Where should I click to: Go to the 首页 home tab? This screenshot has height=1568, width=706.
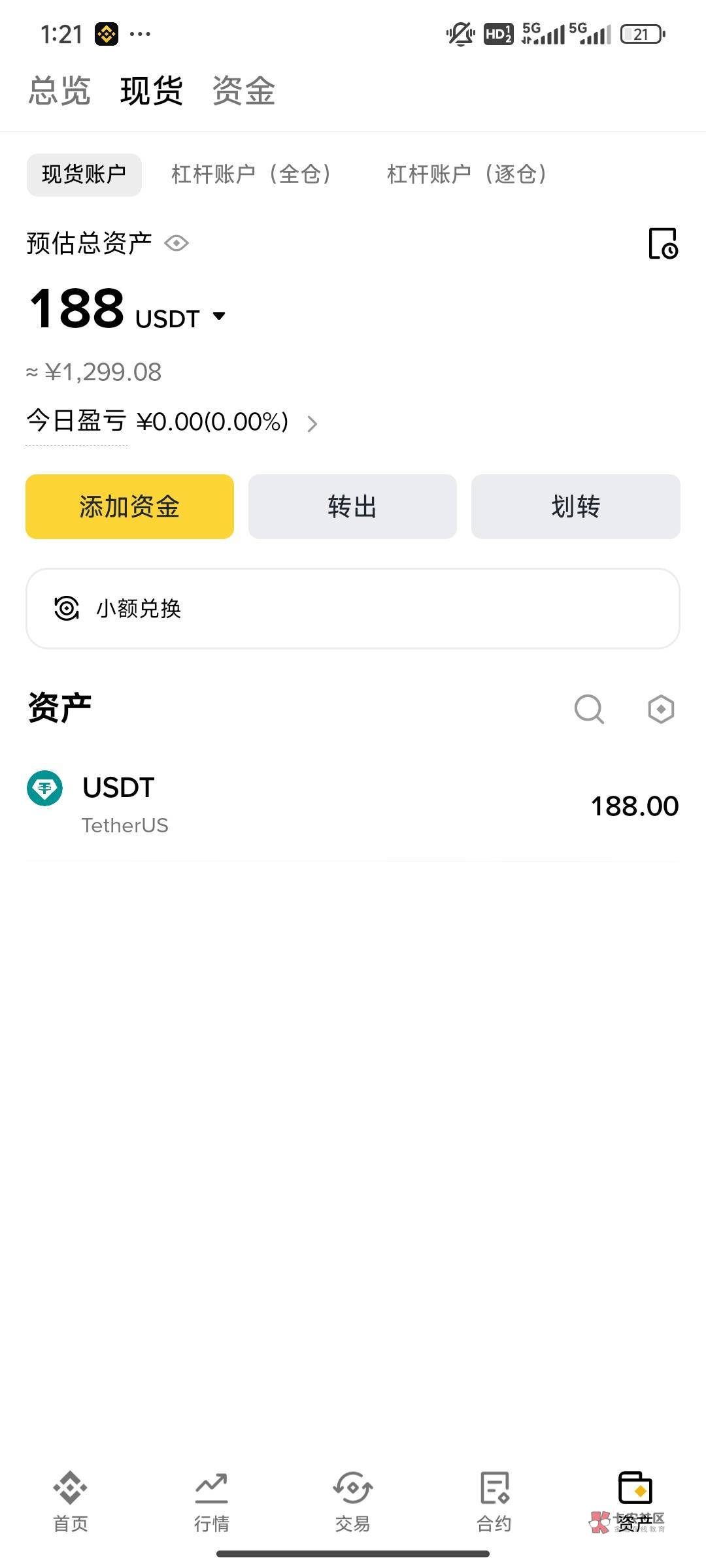click(x=71, y=1502)
